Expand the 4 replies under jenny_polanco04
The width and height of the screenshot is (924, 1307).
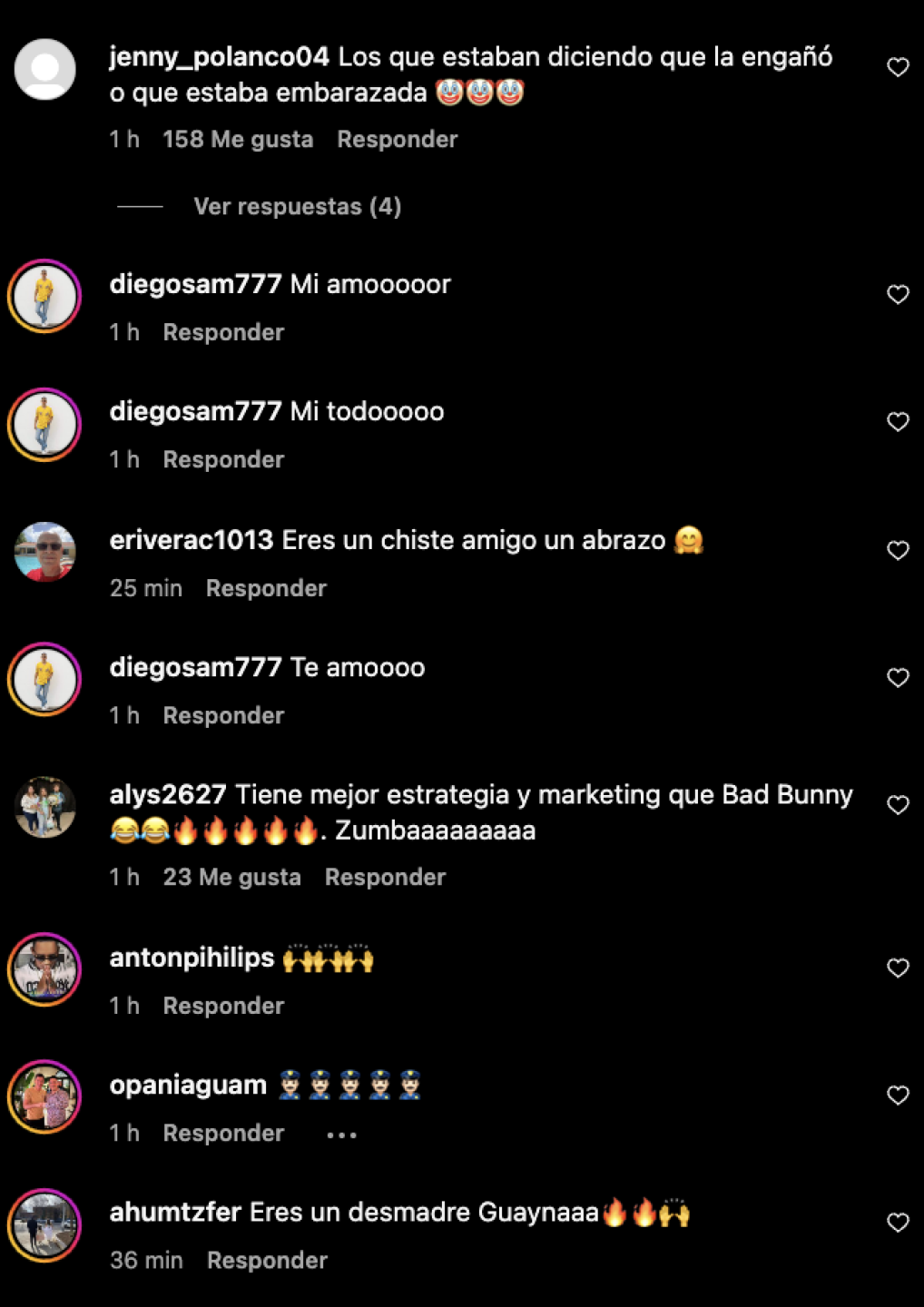pos(297,207)
